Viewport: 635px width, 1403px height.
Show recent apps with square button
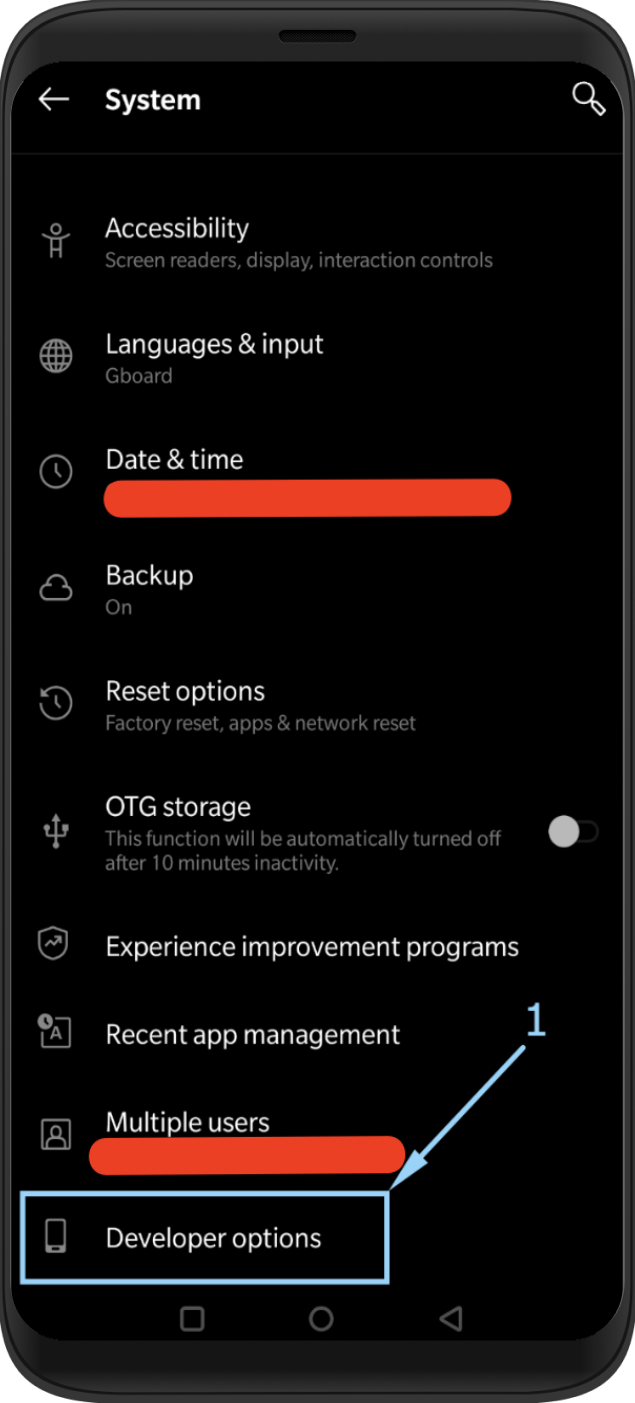(x=192, y=1319)
